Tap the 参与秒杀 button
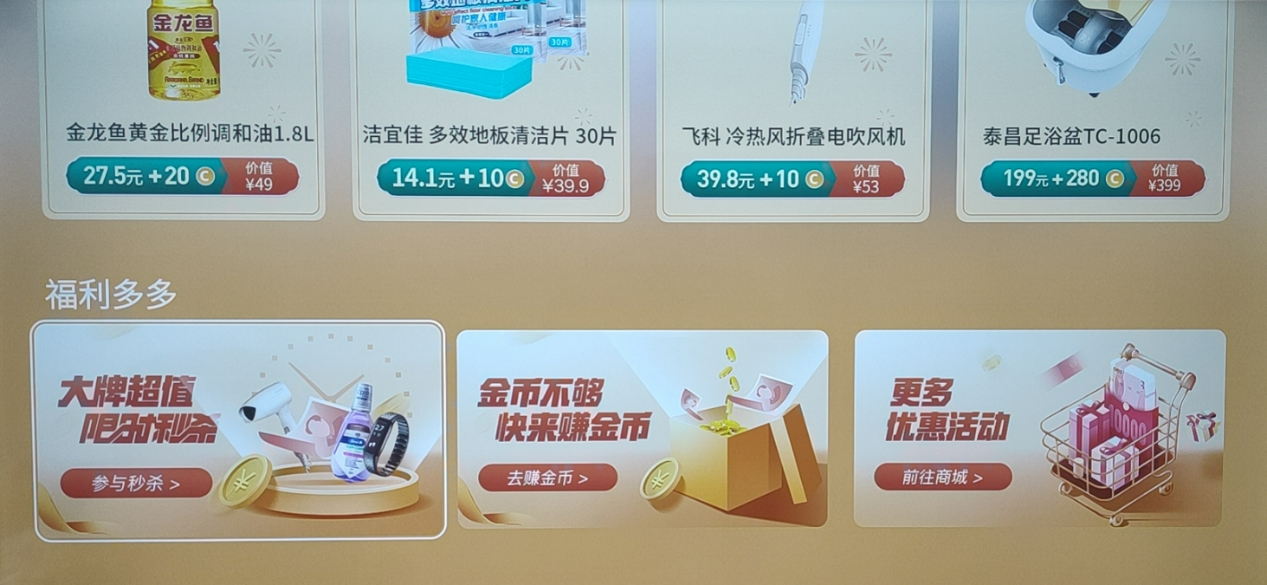The width and height of the screenshot is (1267, 585). (136, 483)
